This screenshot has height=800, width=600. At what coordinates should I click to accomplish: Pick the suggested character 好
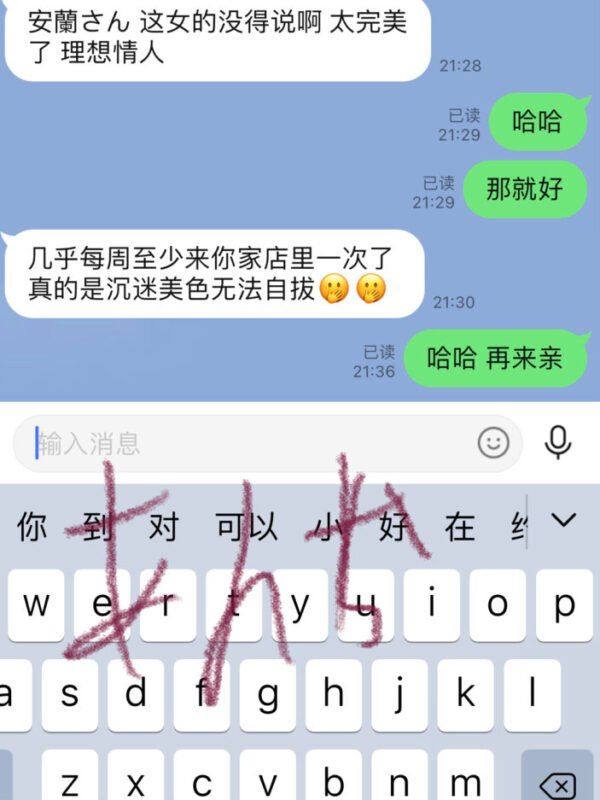click(391, 526)
